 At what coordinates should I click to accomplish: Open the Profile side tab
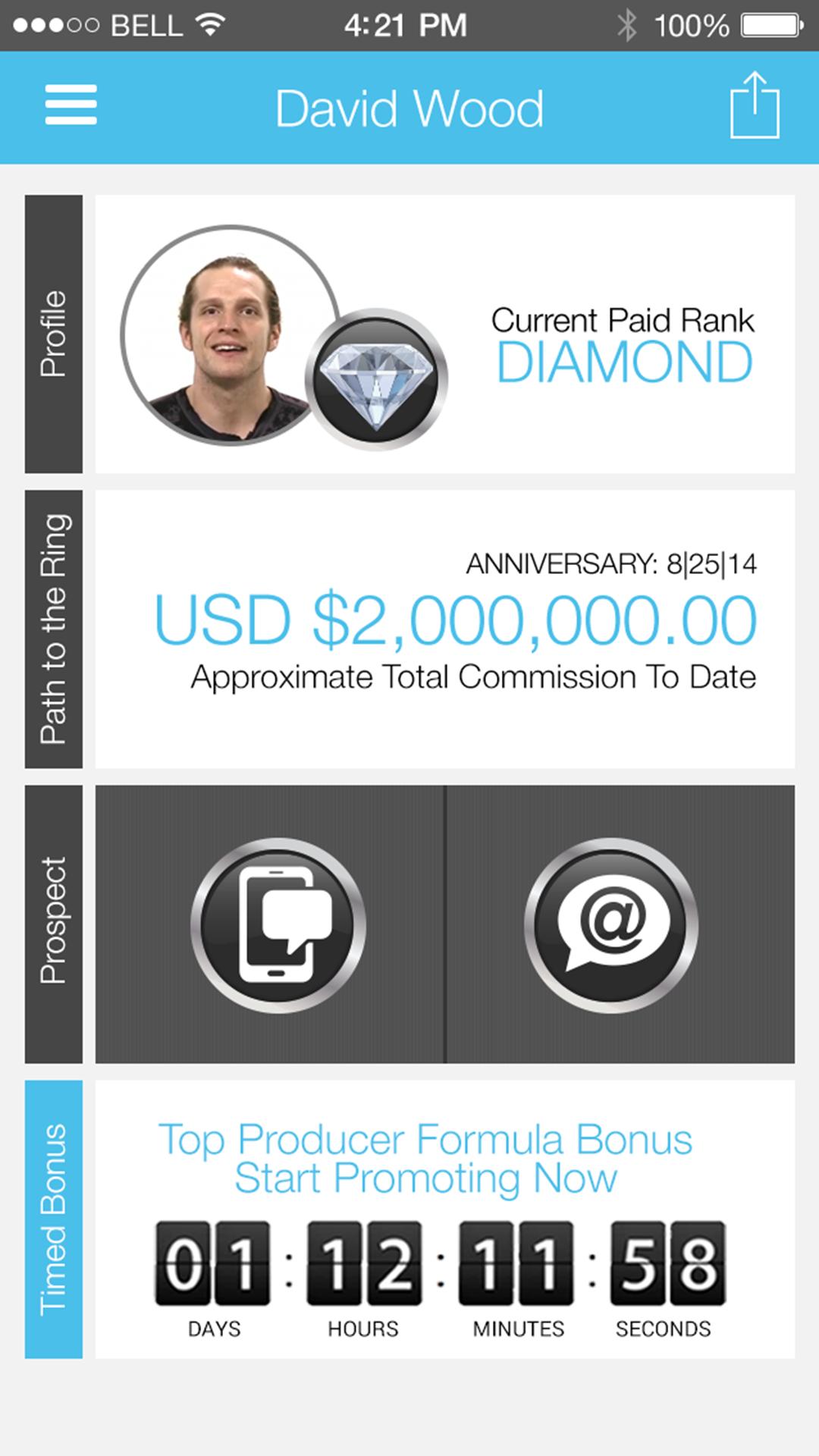coord(54,334)
